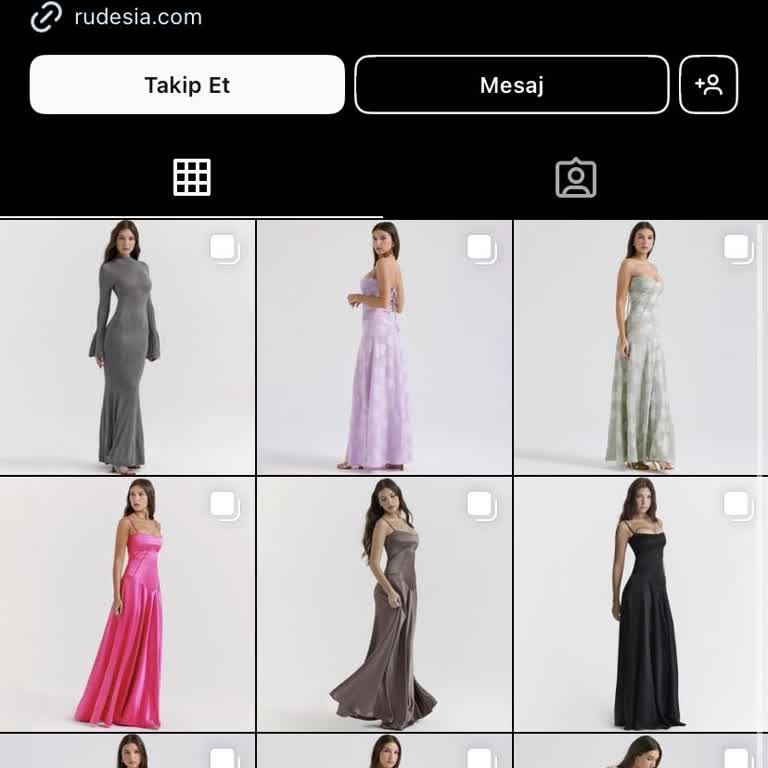Viewport: 768px width, 768px height.
Task: Switch to the tagged photos tab
Action: click(575, 178)
